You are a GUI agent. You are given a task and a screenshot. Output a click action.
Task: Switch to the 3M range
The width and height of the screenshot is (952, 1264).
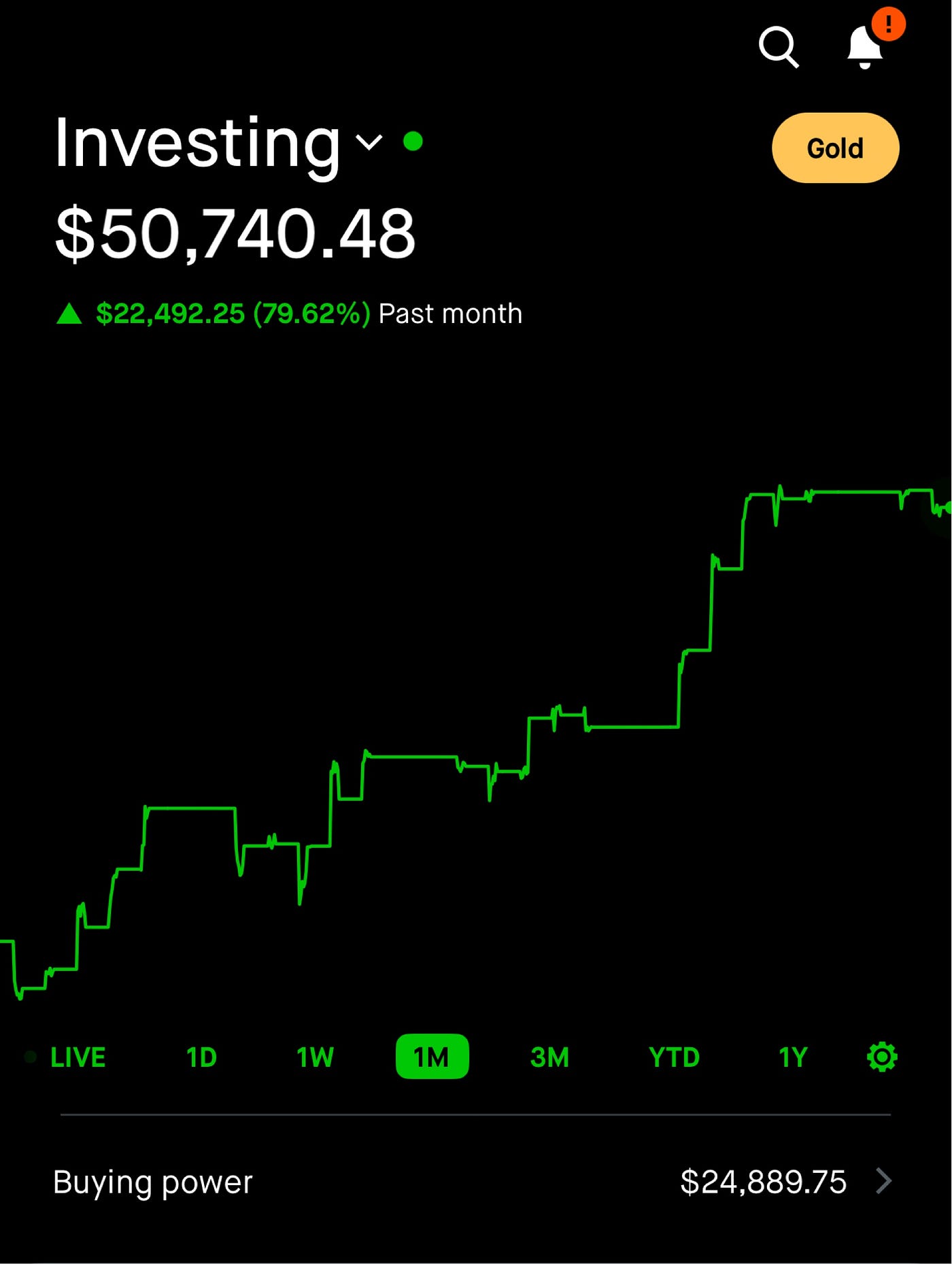point(549,1057)
